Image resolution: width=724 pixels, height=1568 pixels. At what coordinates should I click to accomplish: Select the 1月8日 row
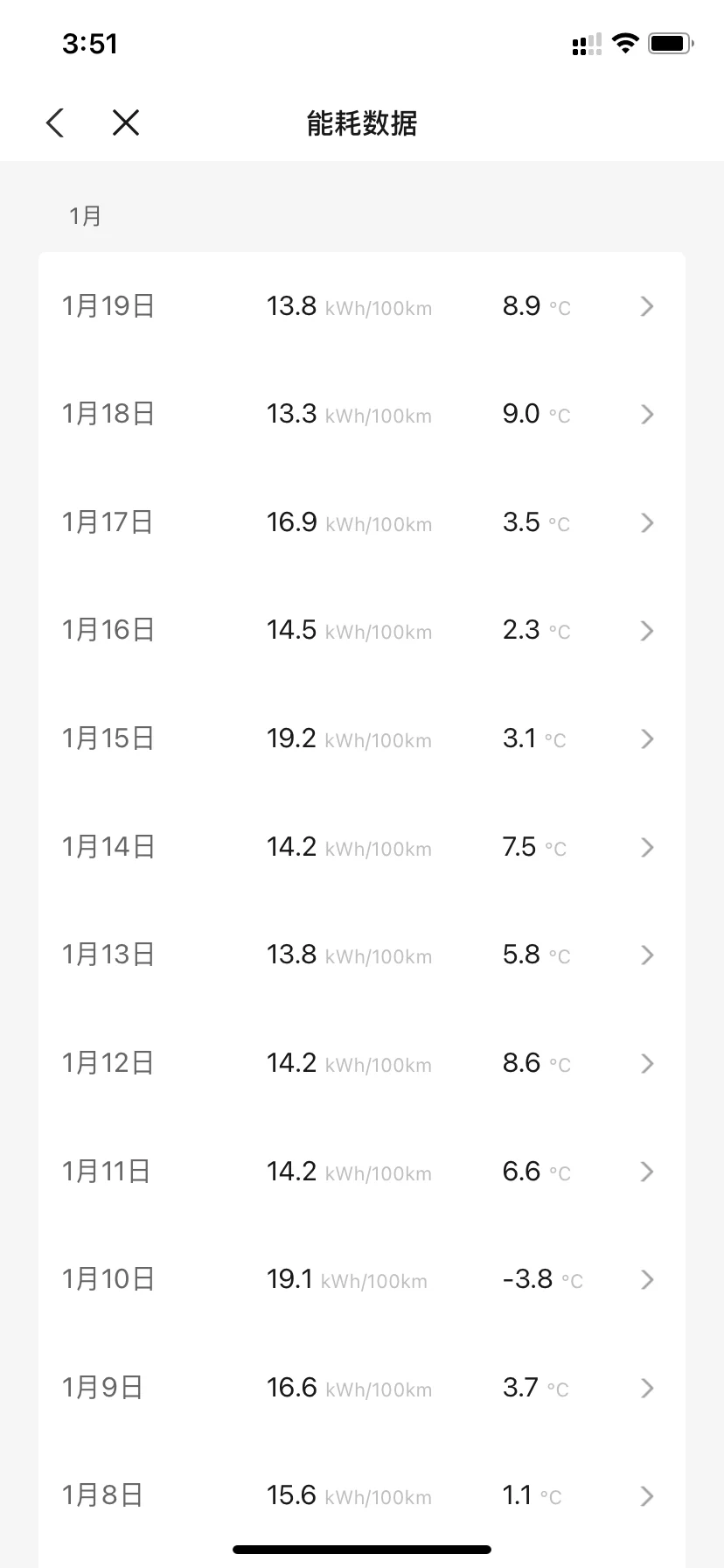(x=362, y=1495)
